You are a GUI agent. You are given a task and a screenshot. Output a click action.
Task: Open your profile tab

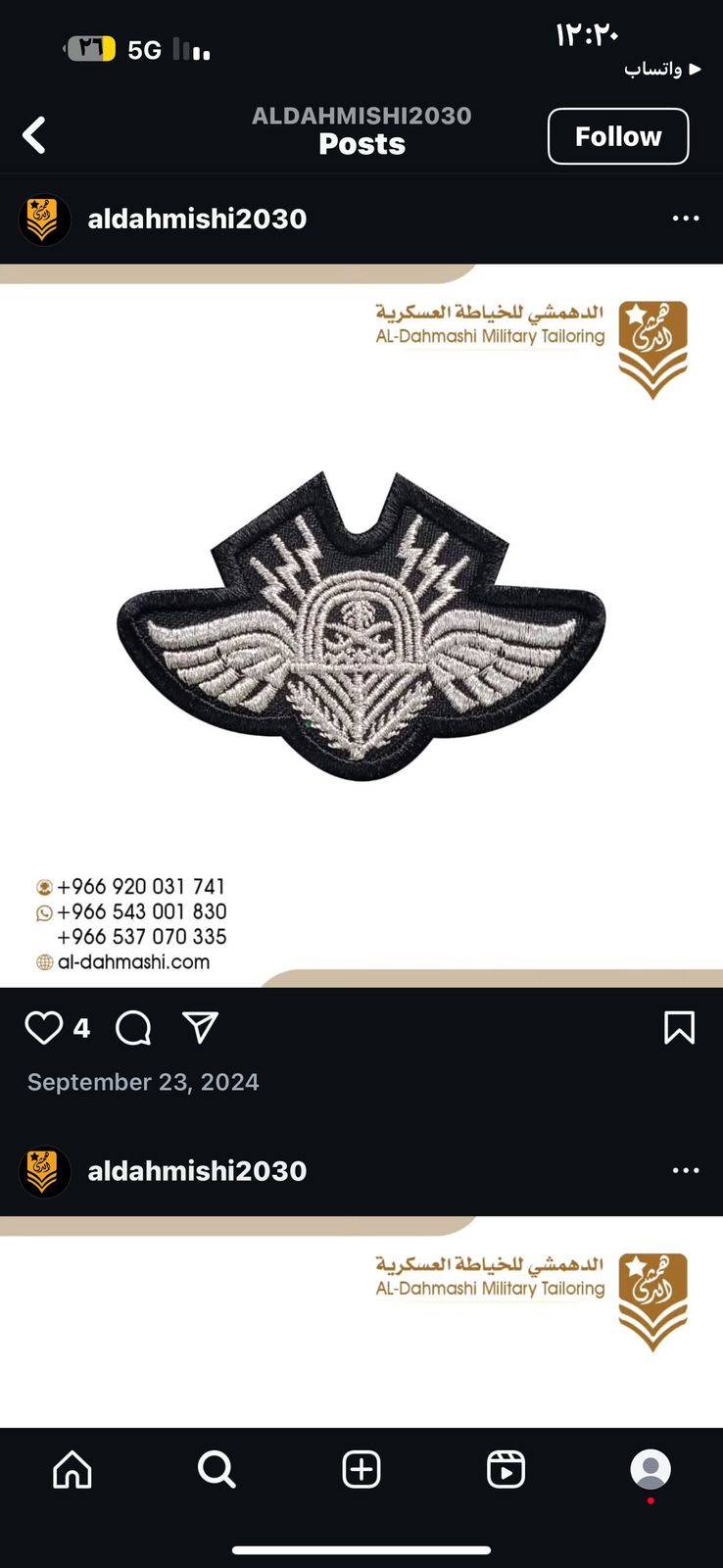(x=651, y=1469)
